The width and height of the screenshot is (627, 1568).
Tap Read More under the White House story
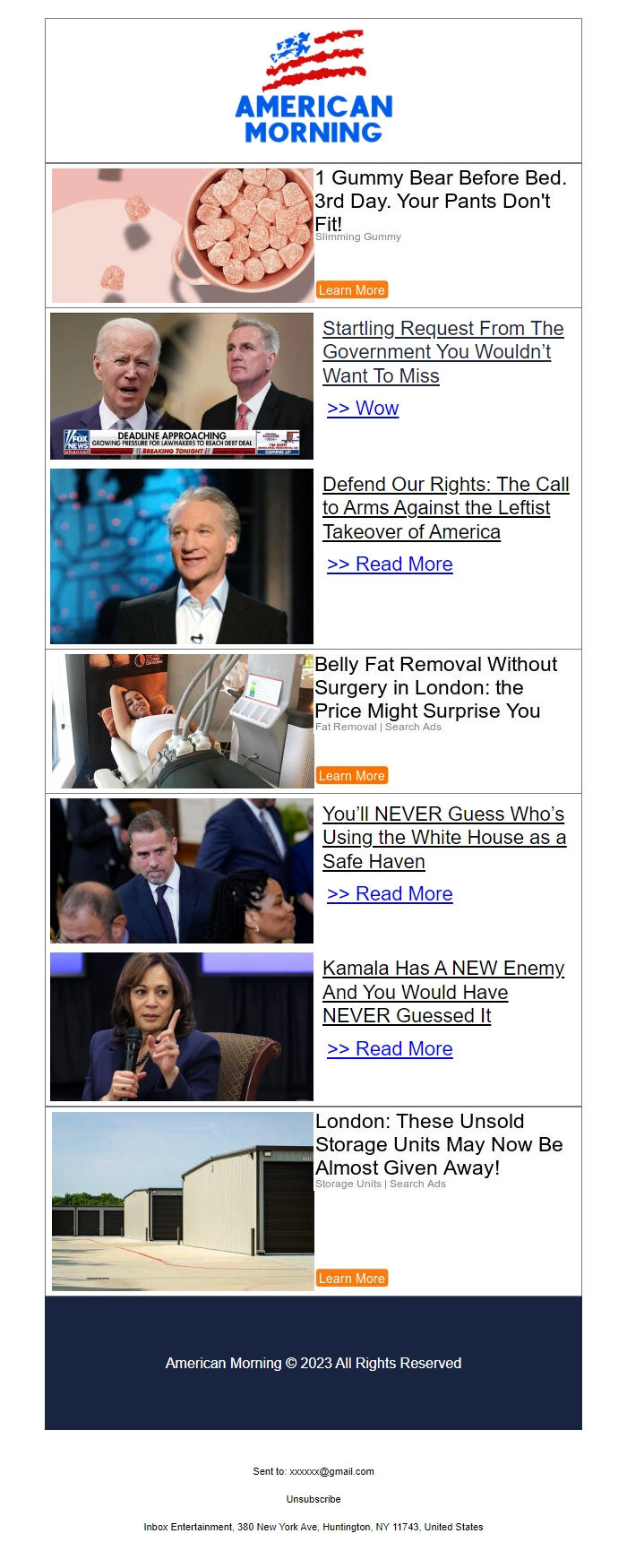[390, 894]
